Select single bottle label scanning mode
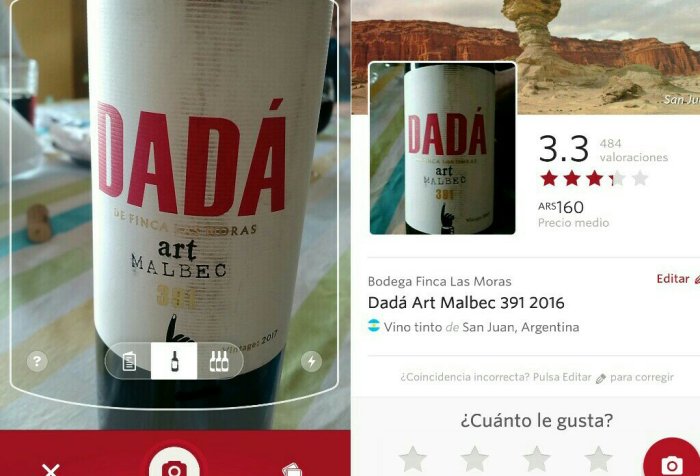Viewport: 700px width, 476px height. coord(174,361)
